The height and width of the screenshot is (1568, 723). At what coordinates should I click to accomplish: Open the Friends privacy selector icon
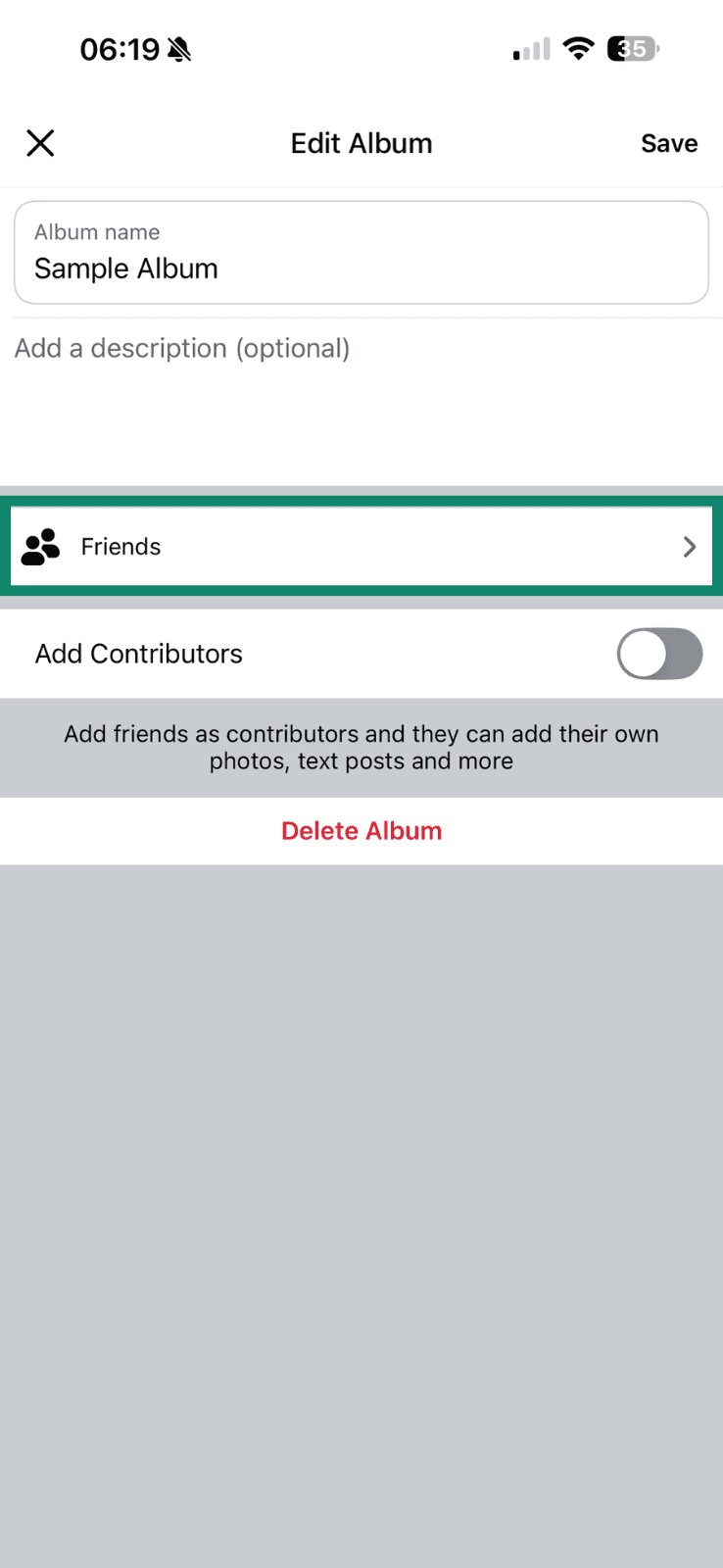point(40,546)
